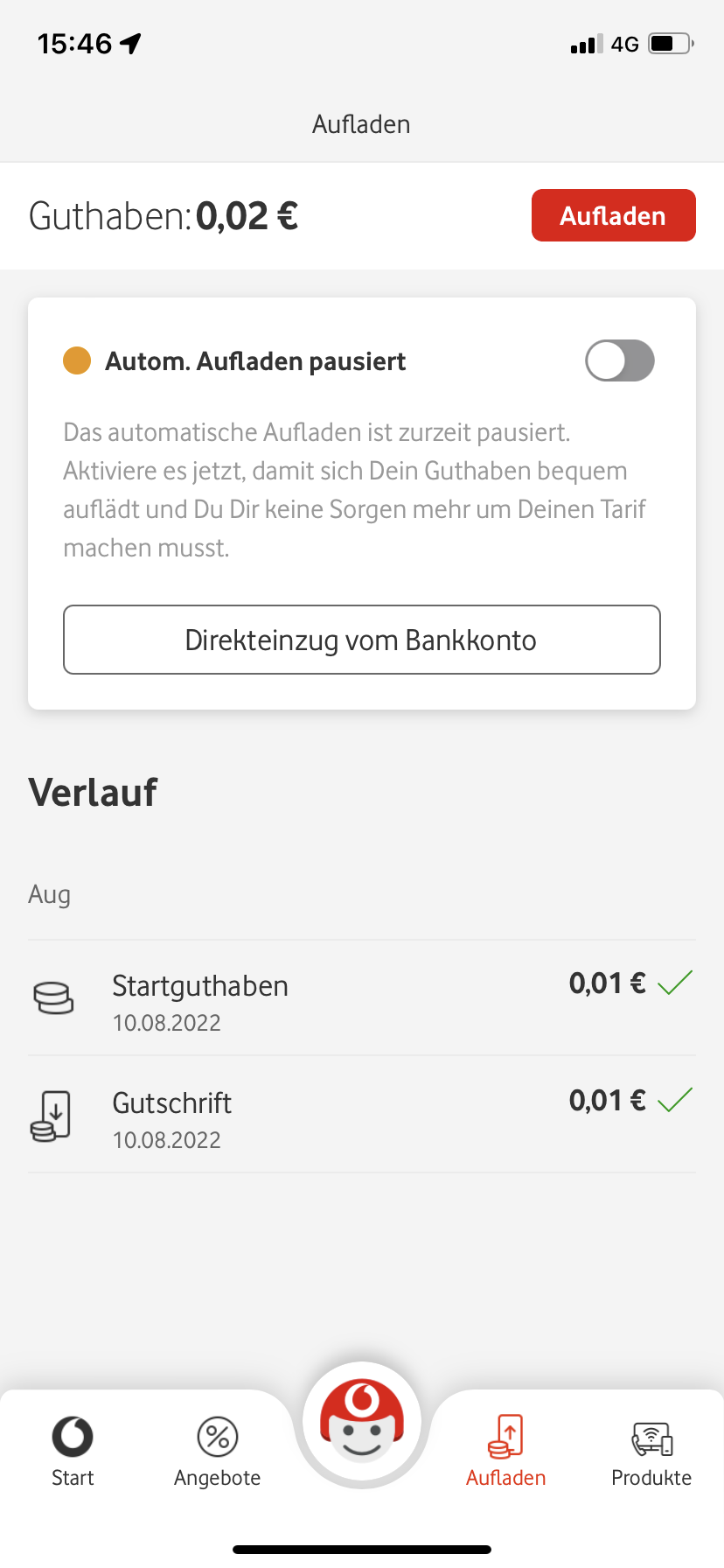Switch to the Produkte tab
This screenshot has height=1568, width=724.
(x=651, y=1452)
